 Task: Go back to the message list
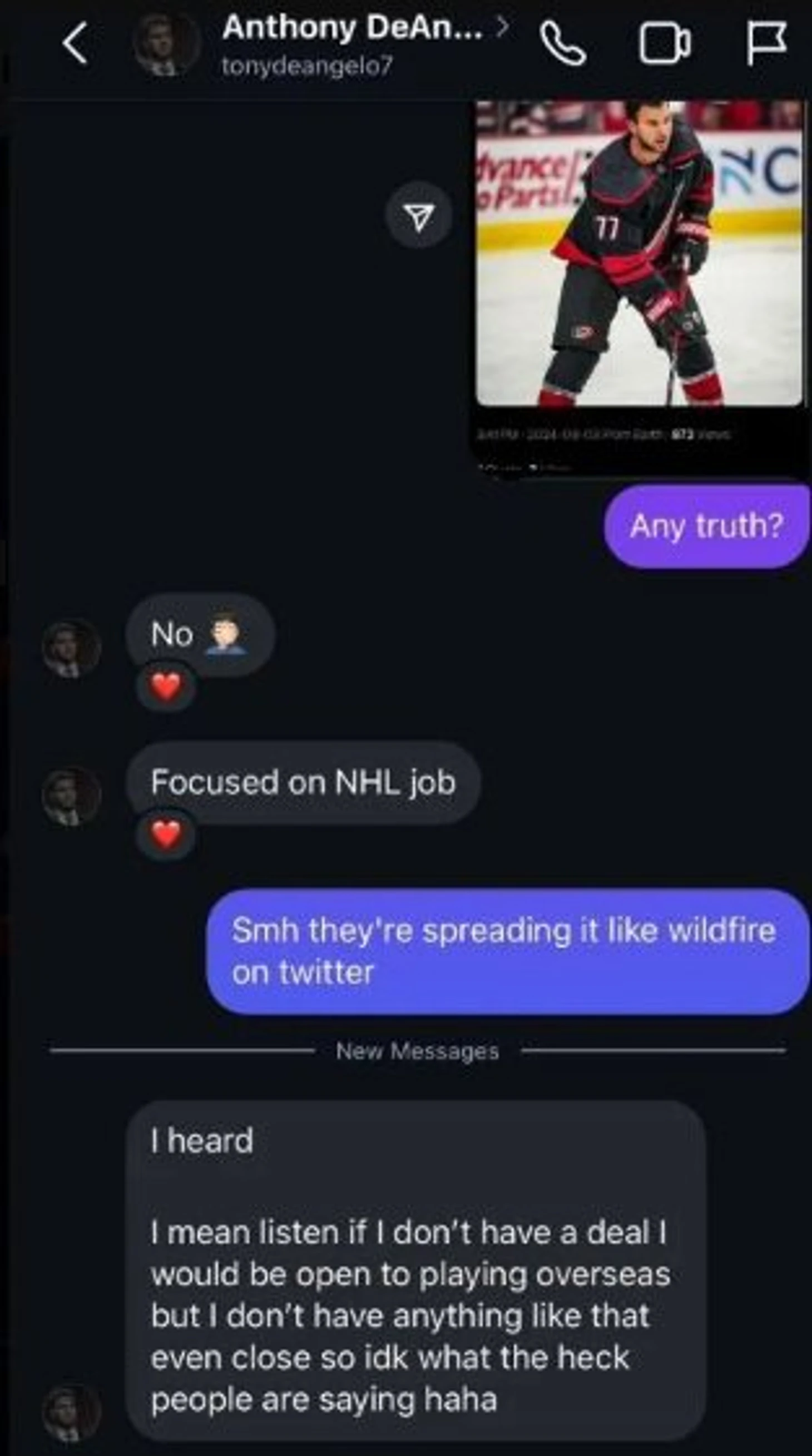pos(75,43)
